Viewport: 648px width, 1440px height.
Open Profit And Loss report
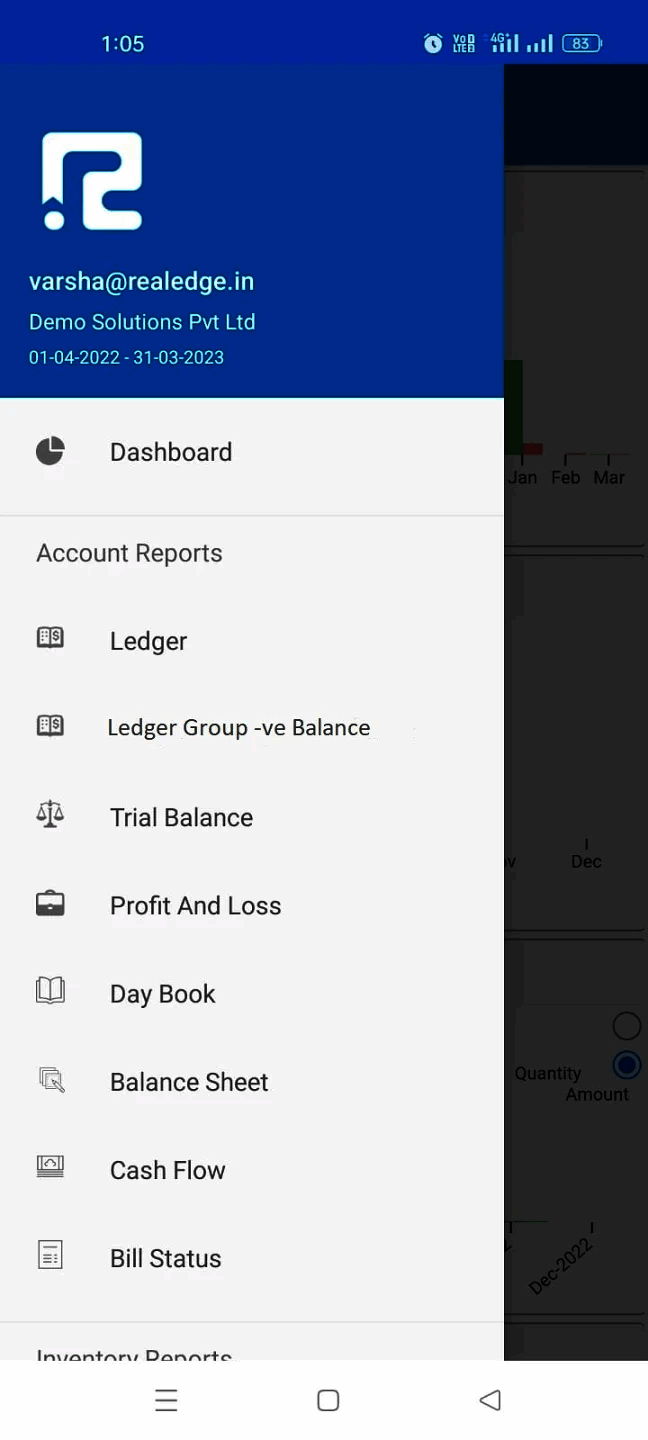195,906
